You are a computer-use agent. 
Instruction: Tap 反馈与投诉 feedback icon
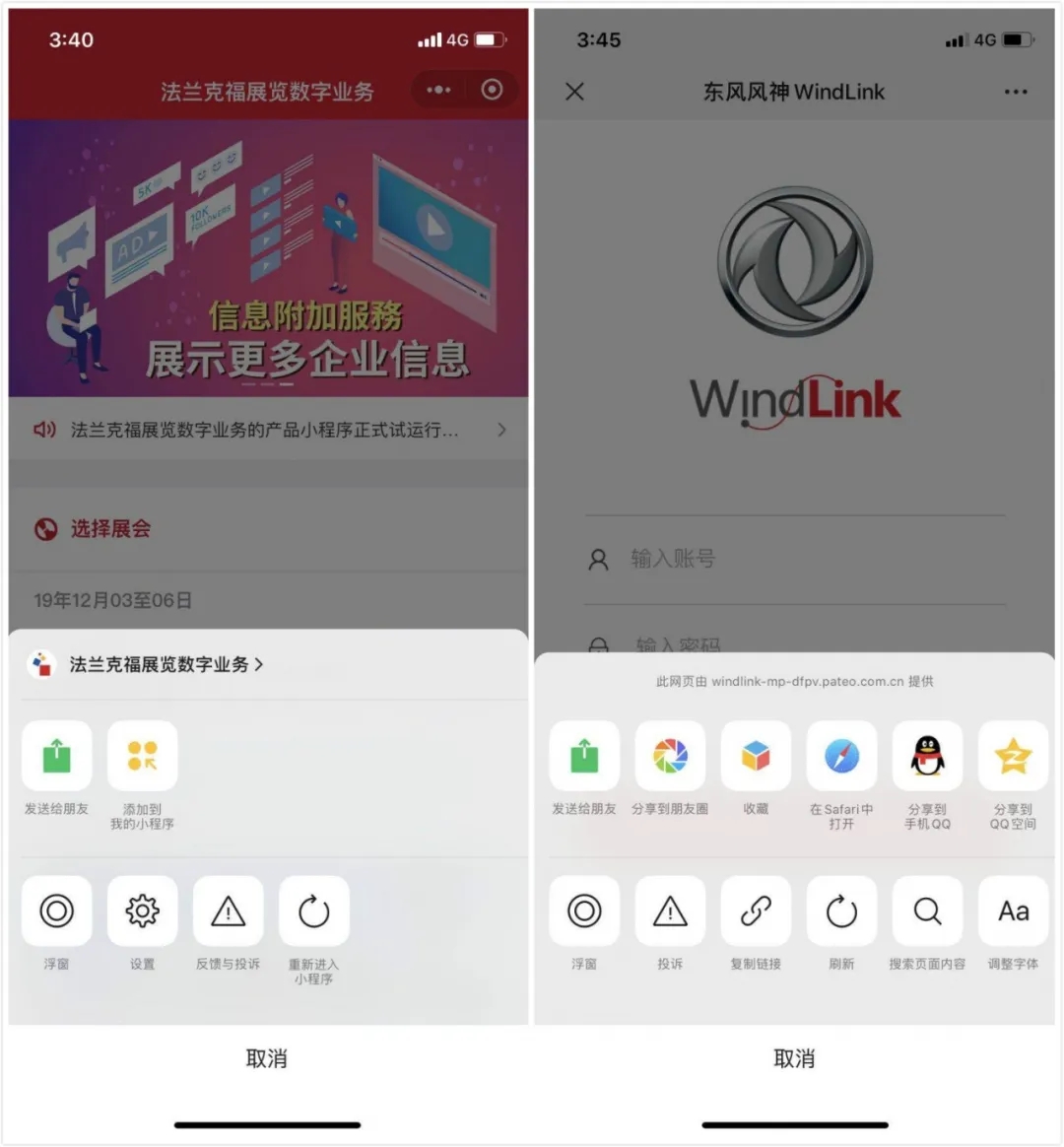pyautogui.click(x=228, y=911)
